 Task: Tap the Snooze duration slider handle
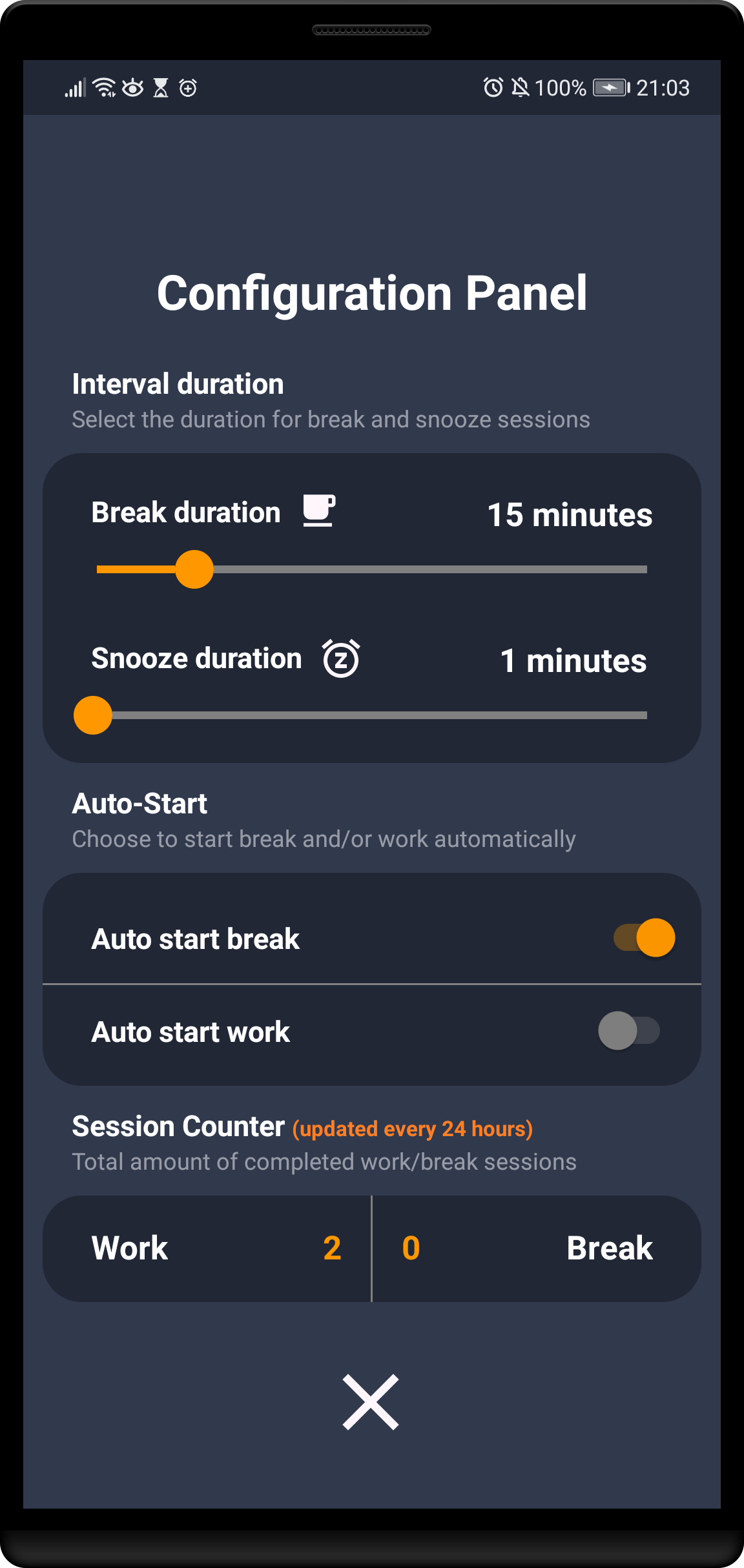coord(93,715)
